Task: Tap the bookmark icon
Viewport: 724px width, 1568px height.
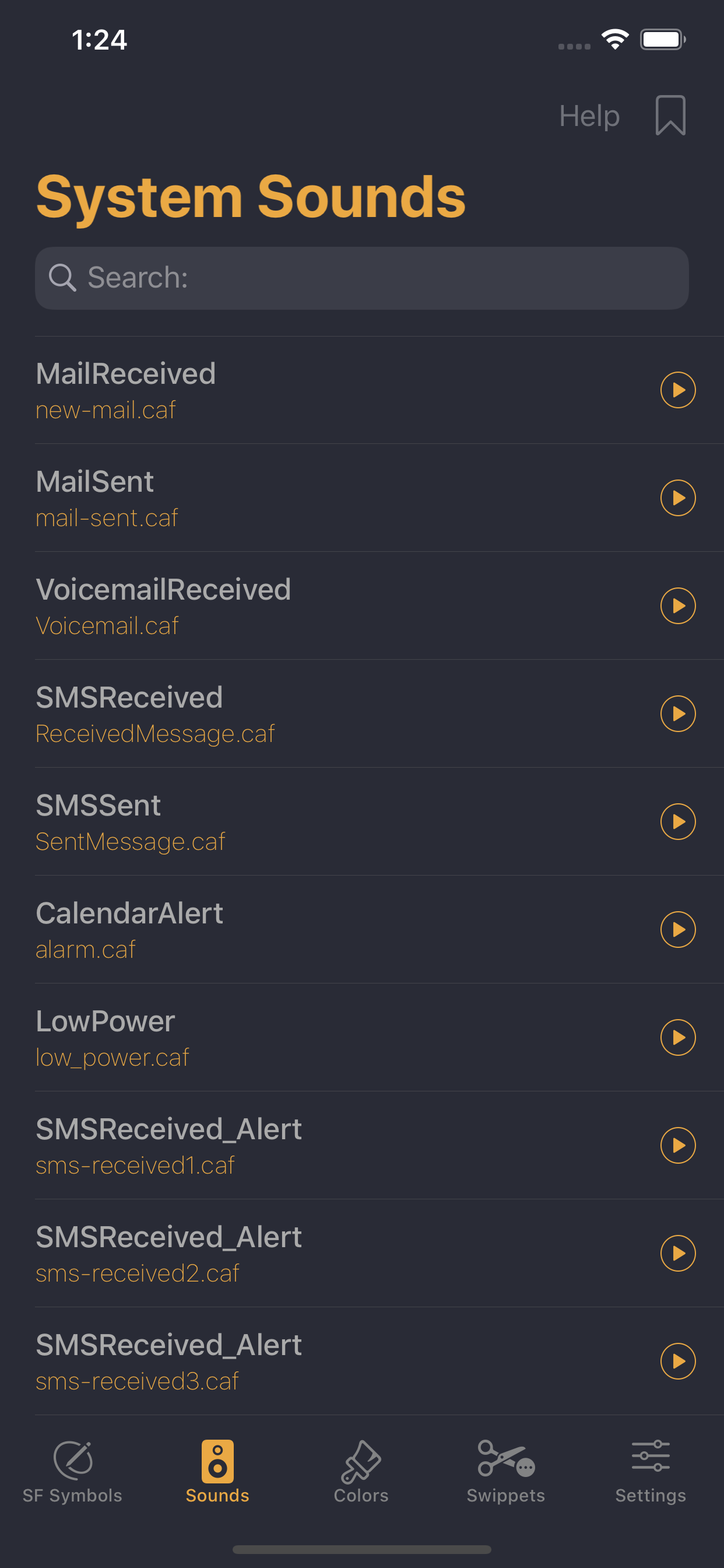Action: pyautogui.click(x=671, y=115)
